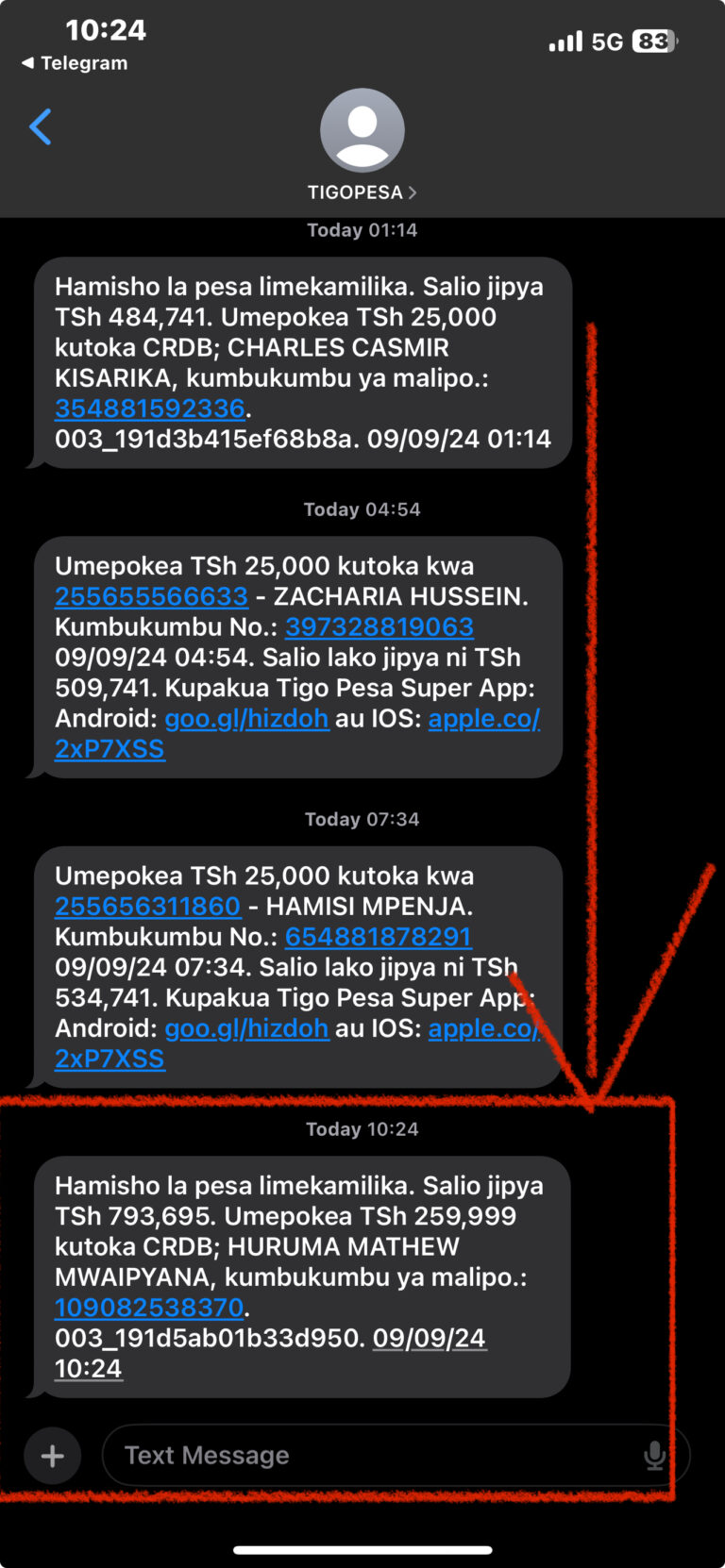This screenshot has height=1568, width=725.
Task: Focus the Text Message field
Action: (368, 1456)
